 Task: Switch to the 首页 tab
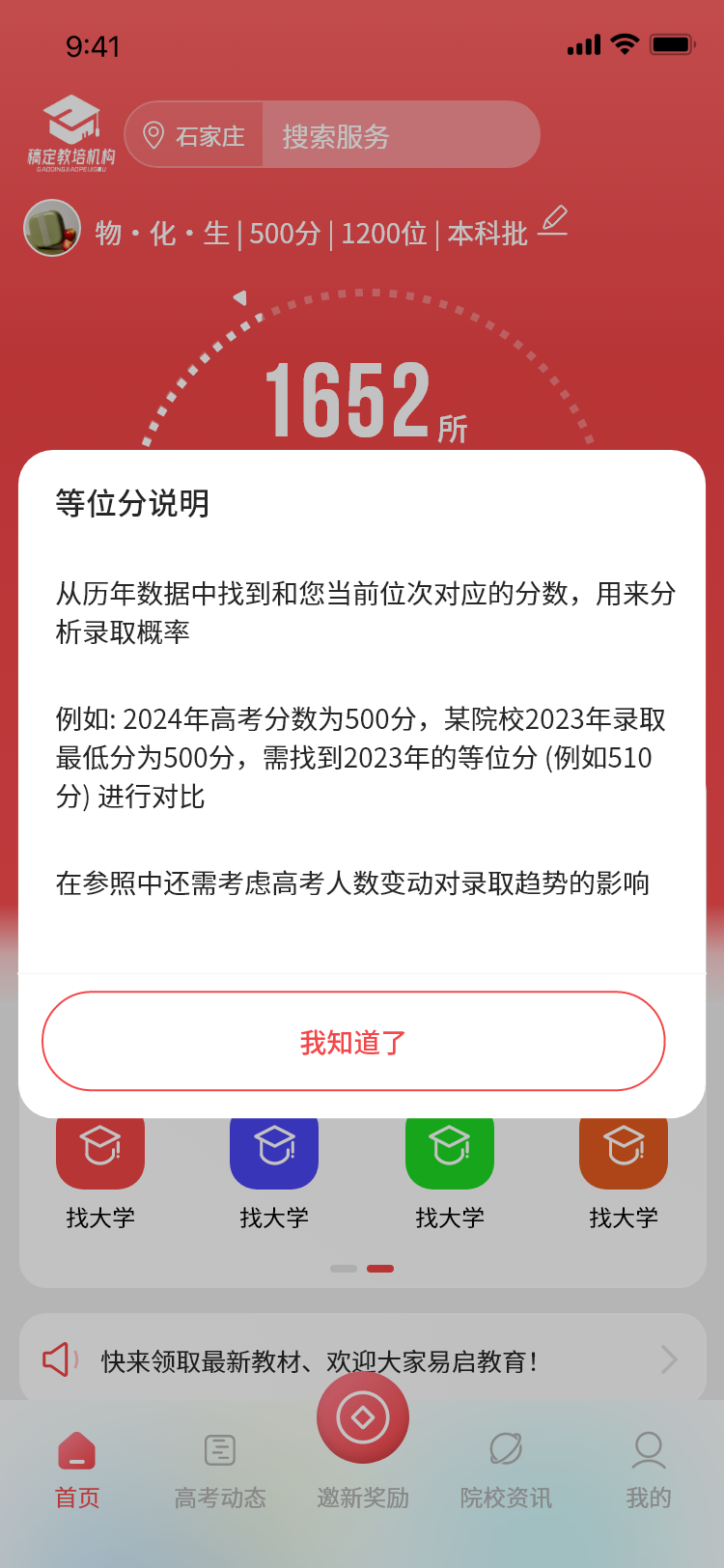pos(77,1469)
